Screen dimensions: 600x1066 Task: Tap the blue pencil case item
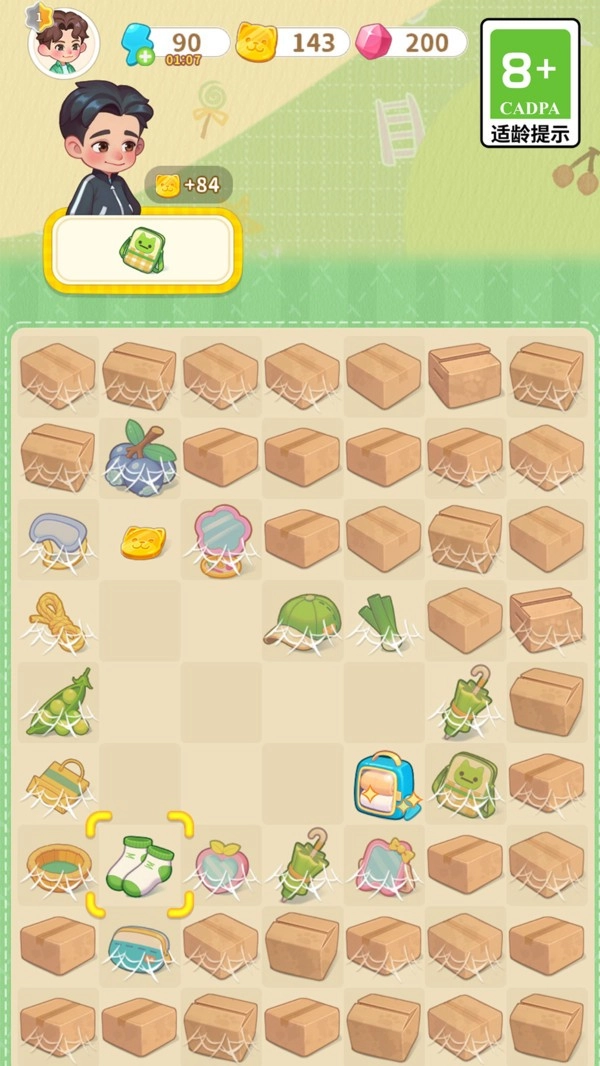click(139, 947)
